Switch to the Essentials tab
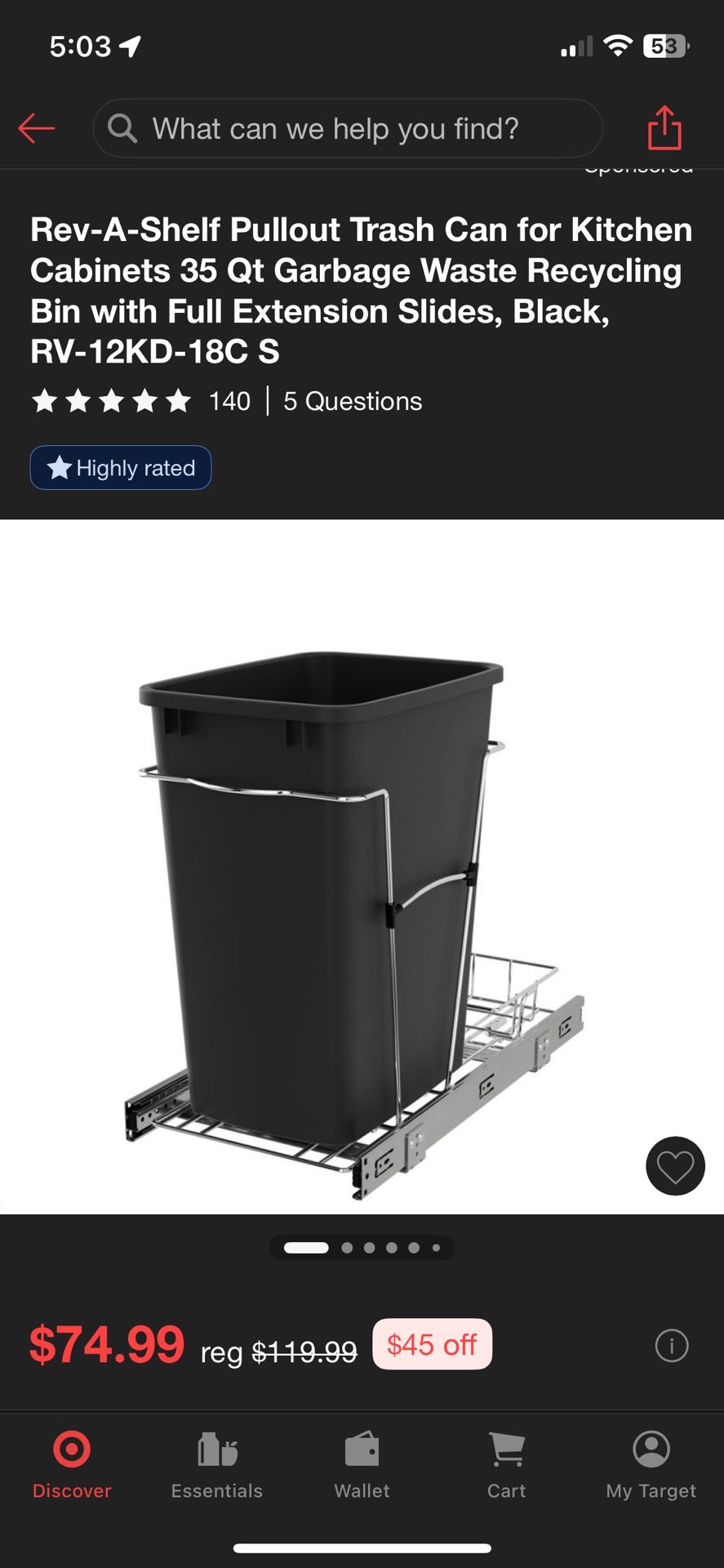Screen dimensions: 724x1568 (x=216, y=1465)
